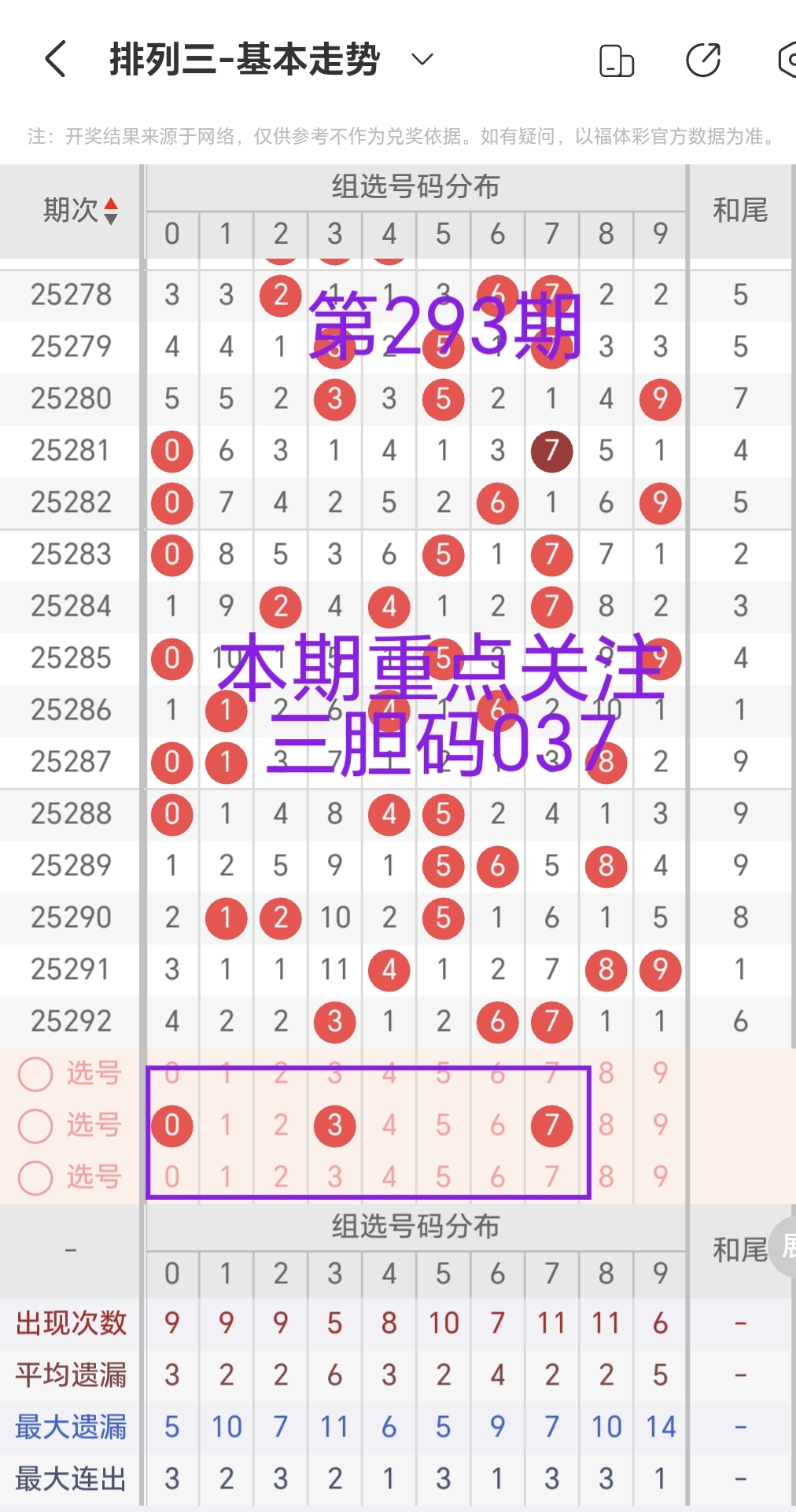Viewport: 796px width, 1512px height.
Task: Tap the 出现次数 row label
Action: (x=70, y=1323)
